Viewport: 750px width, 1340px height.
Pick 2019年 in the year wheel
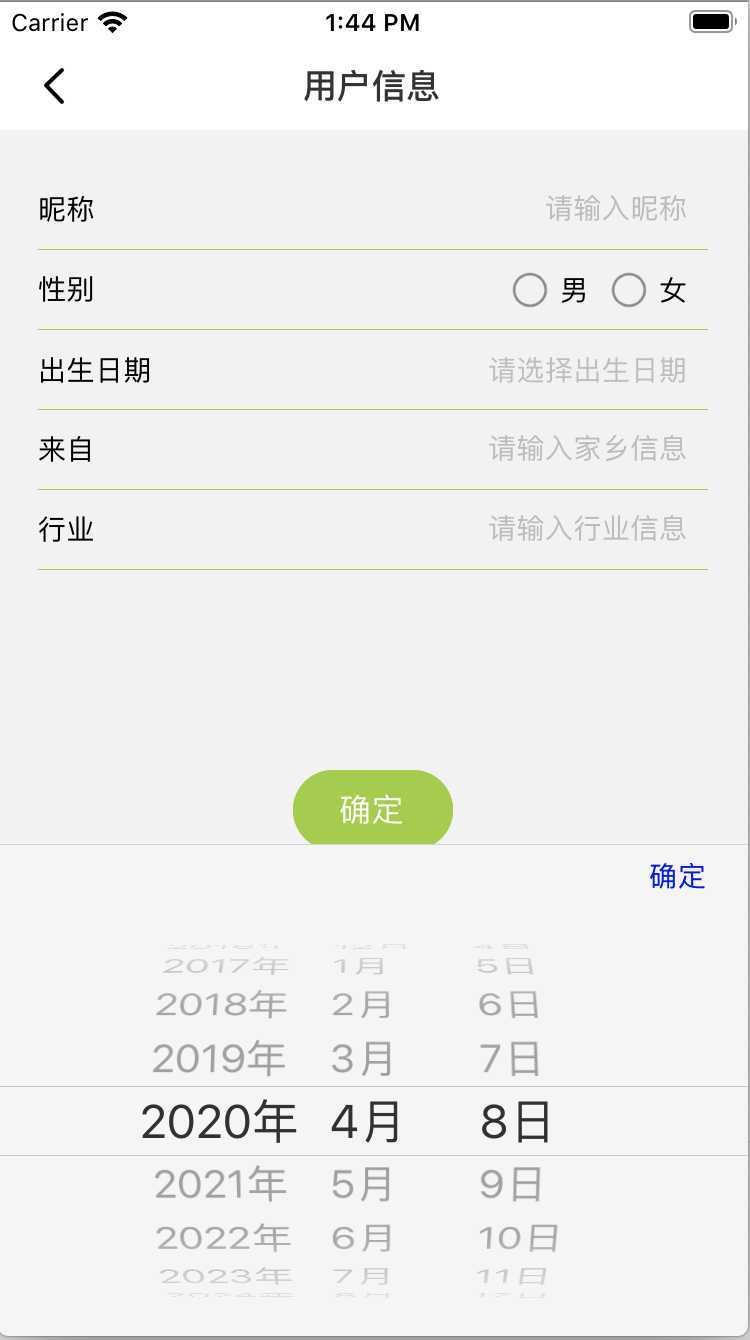(219, 1058)
